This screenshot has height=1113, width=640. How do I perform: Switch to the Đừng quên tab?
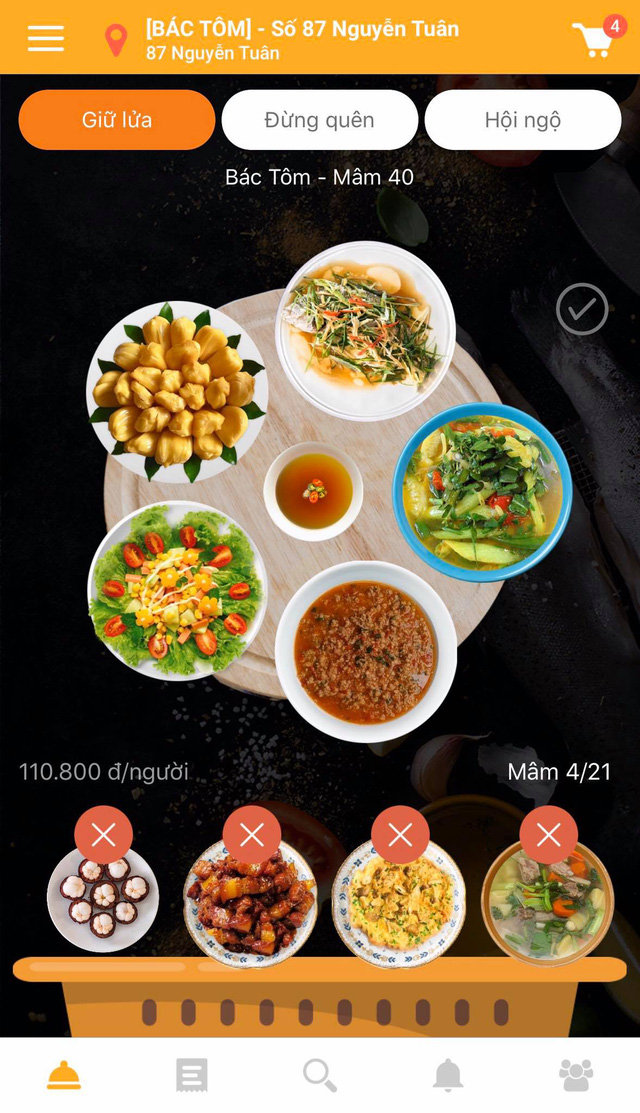319,120
